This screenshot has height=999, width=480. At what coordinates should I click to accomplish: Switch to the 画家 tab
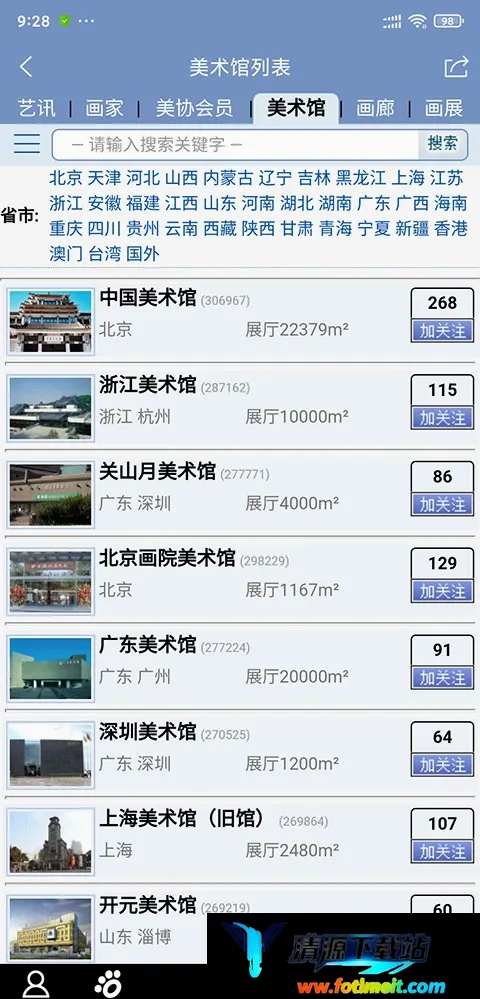point(105,108)
